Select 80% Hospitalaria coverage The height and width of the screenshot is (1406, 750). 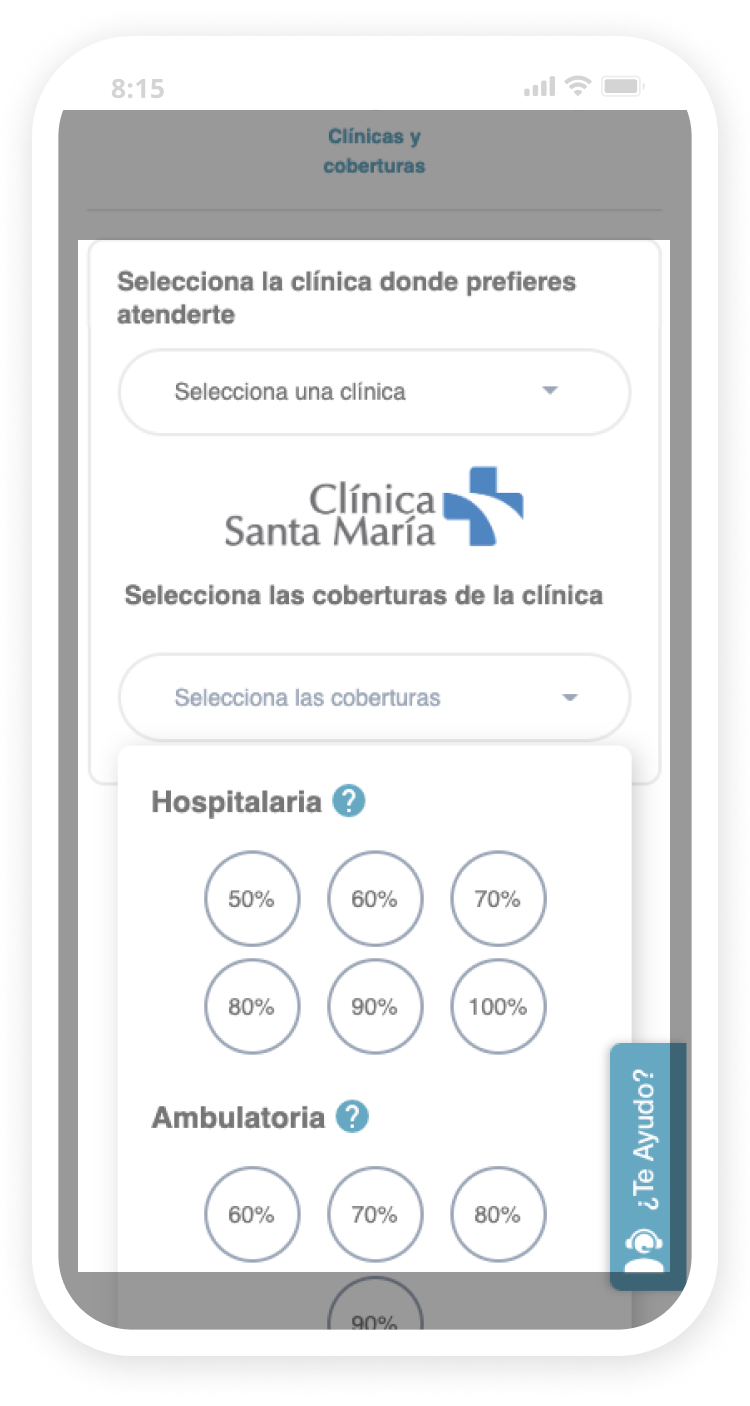251,1007
